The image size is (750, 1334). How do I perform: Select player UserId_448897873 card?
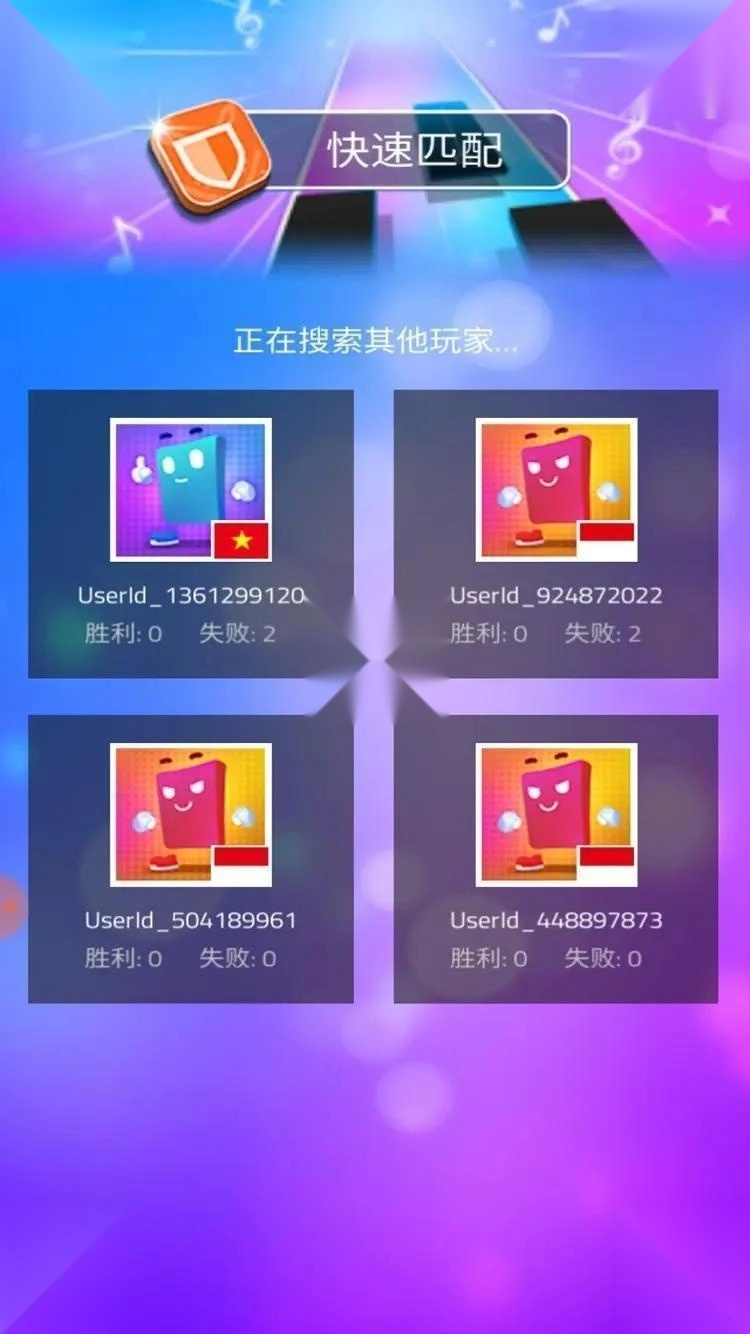click(556, 858)
